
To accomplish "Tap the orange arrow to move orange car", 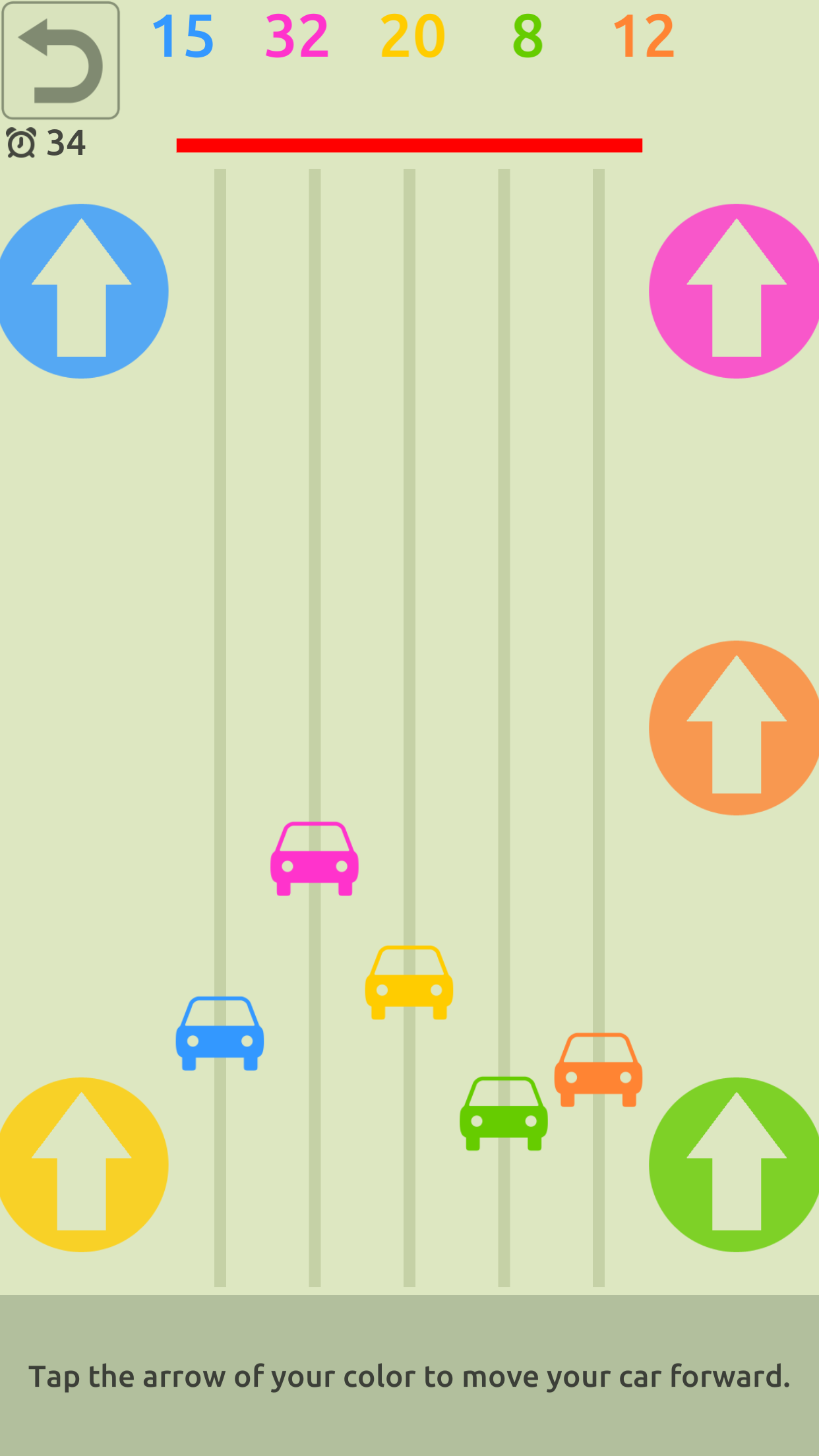I will [x=734, y=727].
